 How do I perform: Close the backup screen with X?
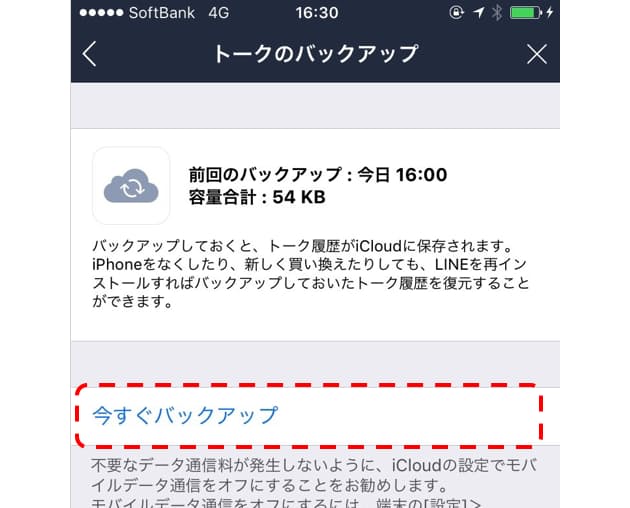click(536, 54)
